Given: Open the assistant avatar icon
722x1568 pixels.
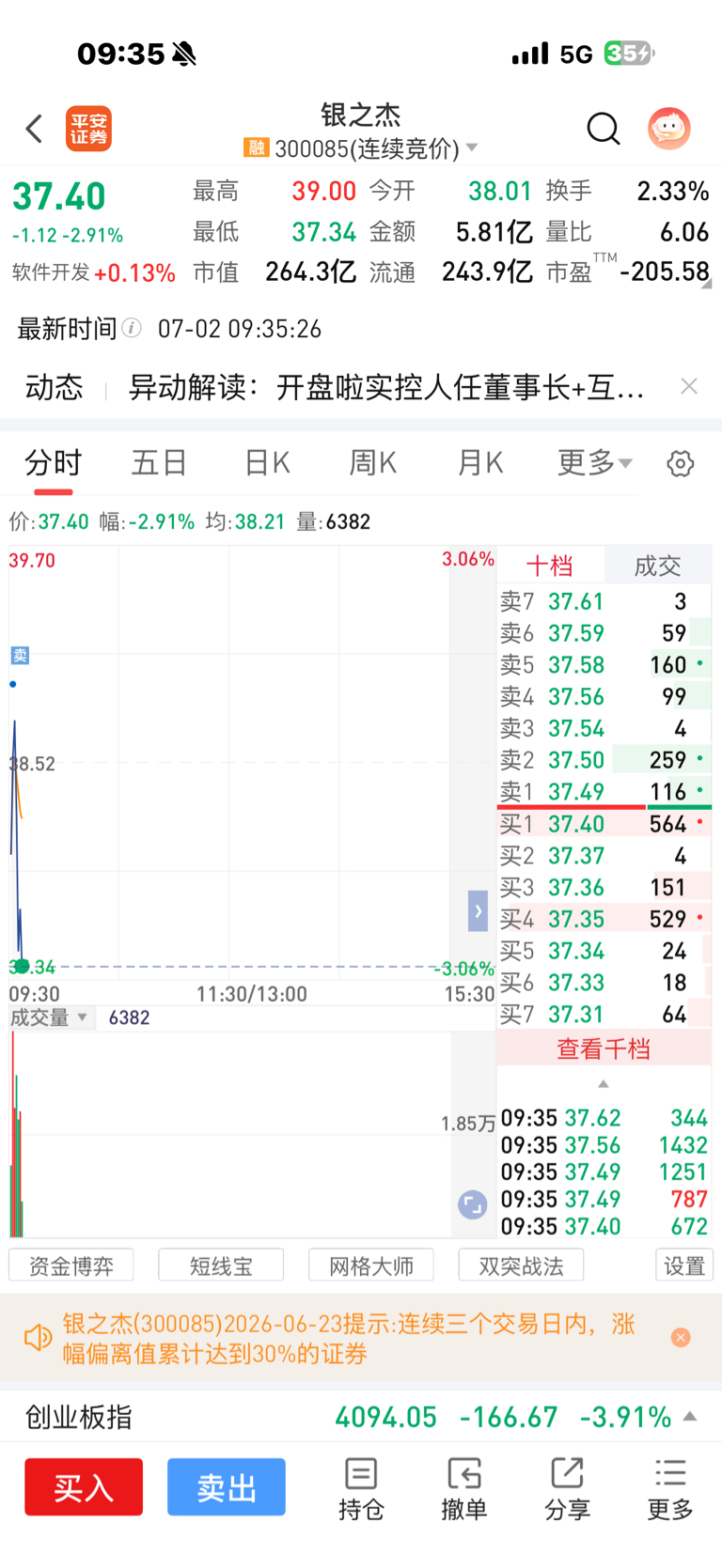Looking at the screenshot, I should tap(669, 129).
